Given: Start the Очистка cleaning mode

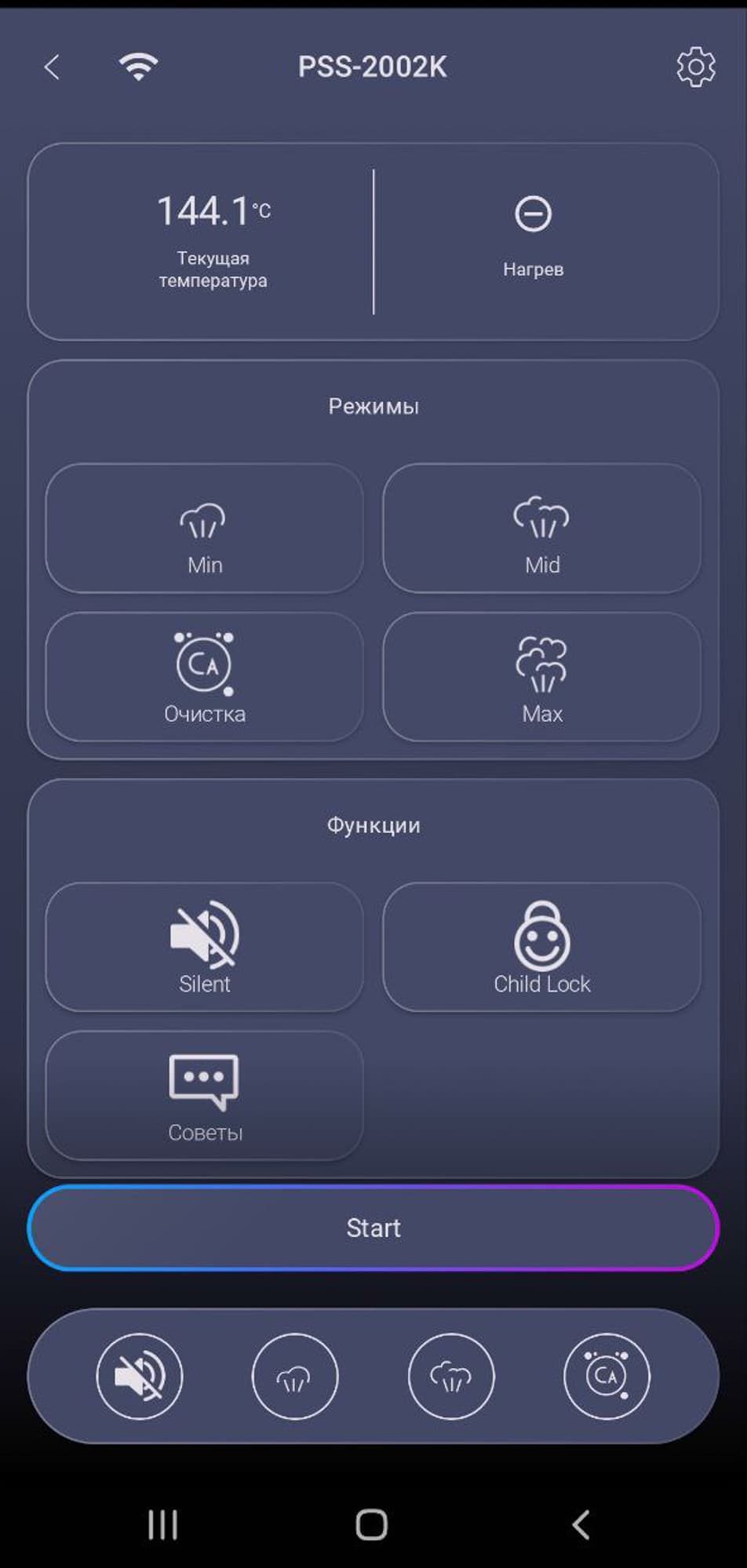Looking at the screenshot, I should (205, 678).
